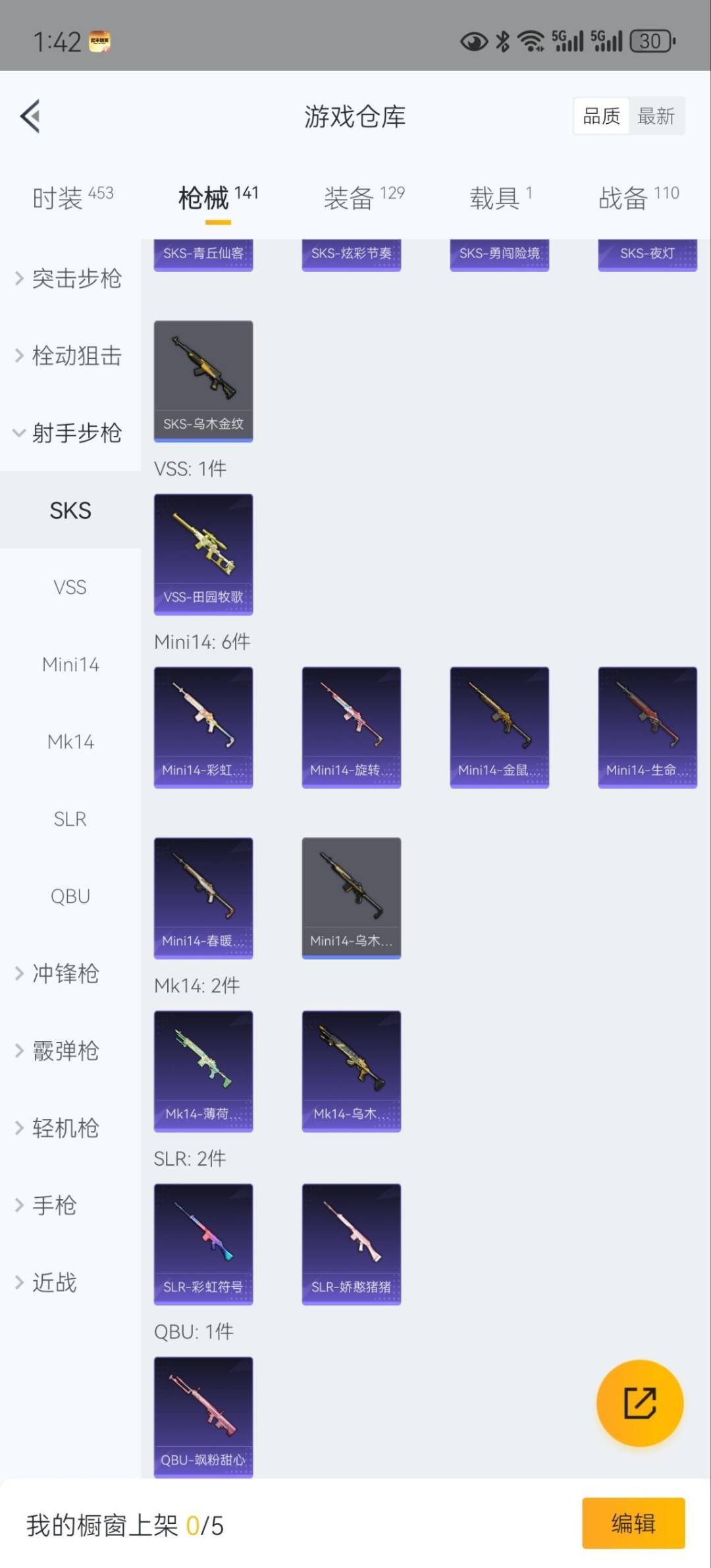Screen dimensions: 711x1568
Task: Sort items by 最新
Action: 656,117
